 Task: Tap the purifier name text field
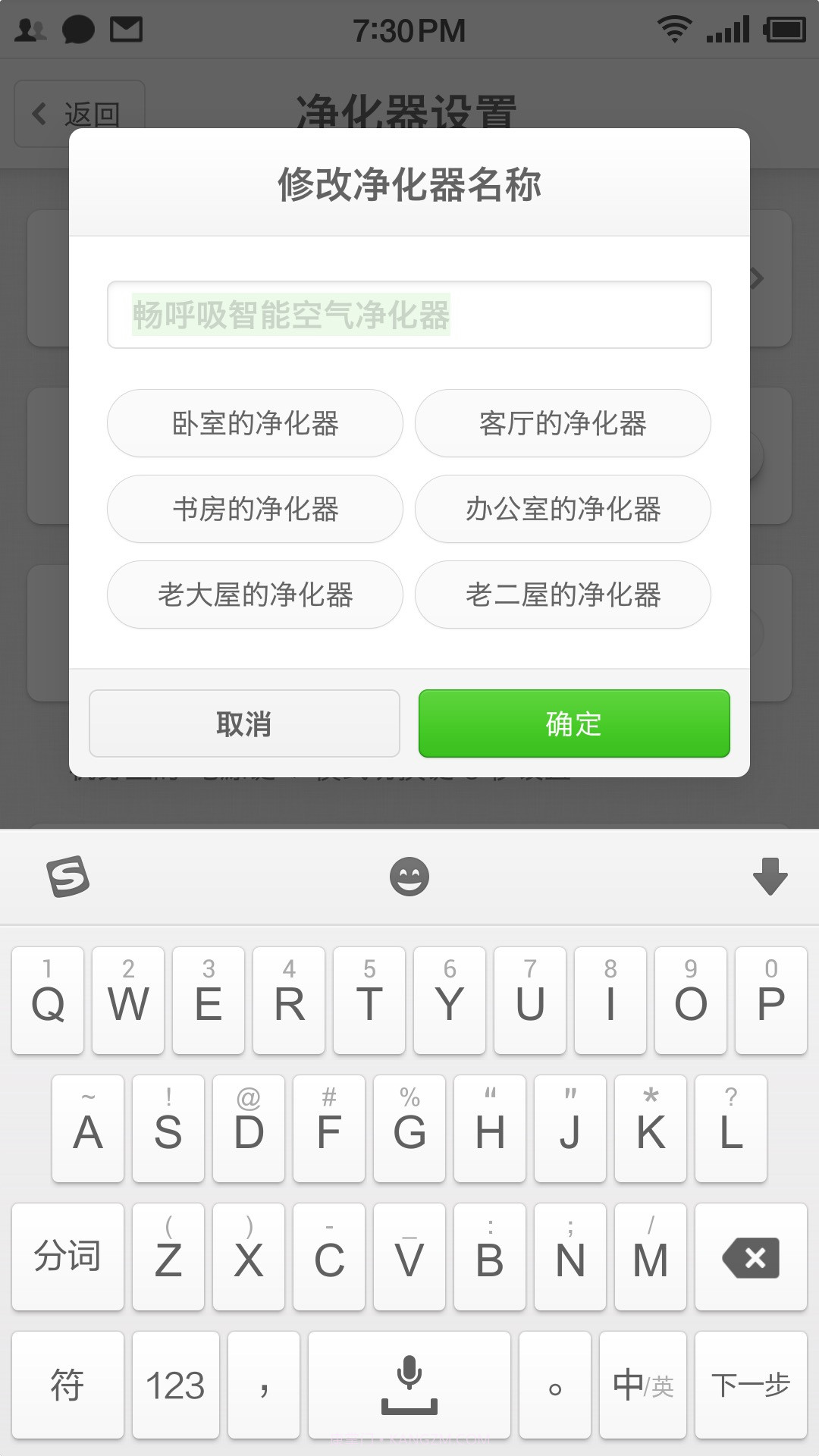[x=409, y=315]
